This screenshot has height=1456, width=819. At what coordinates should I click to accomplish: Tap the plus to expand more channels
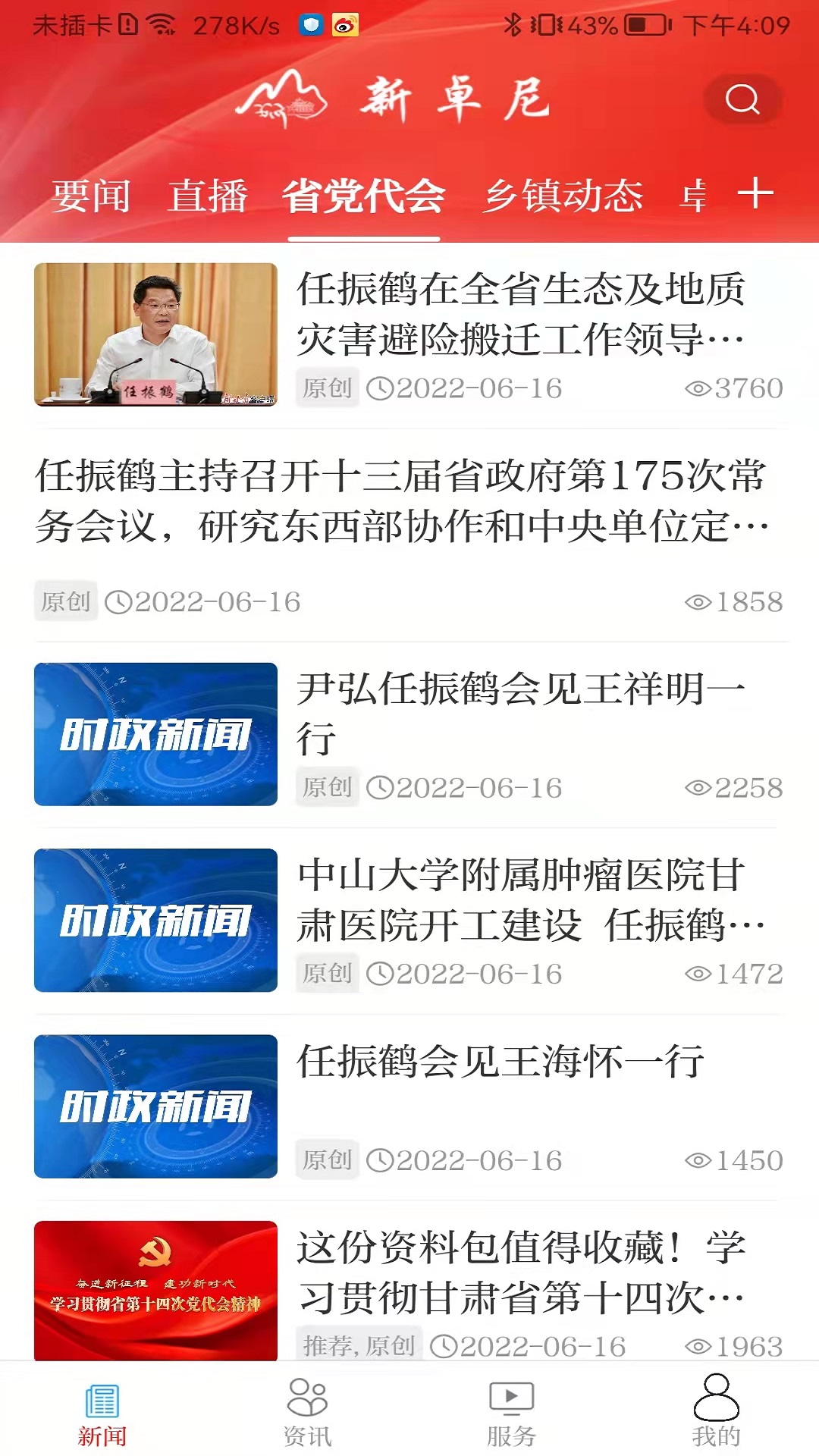click(x=755, y=196)
